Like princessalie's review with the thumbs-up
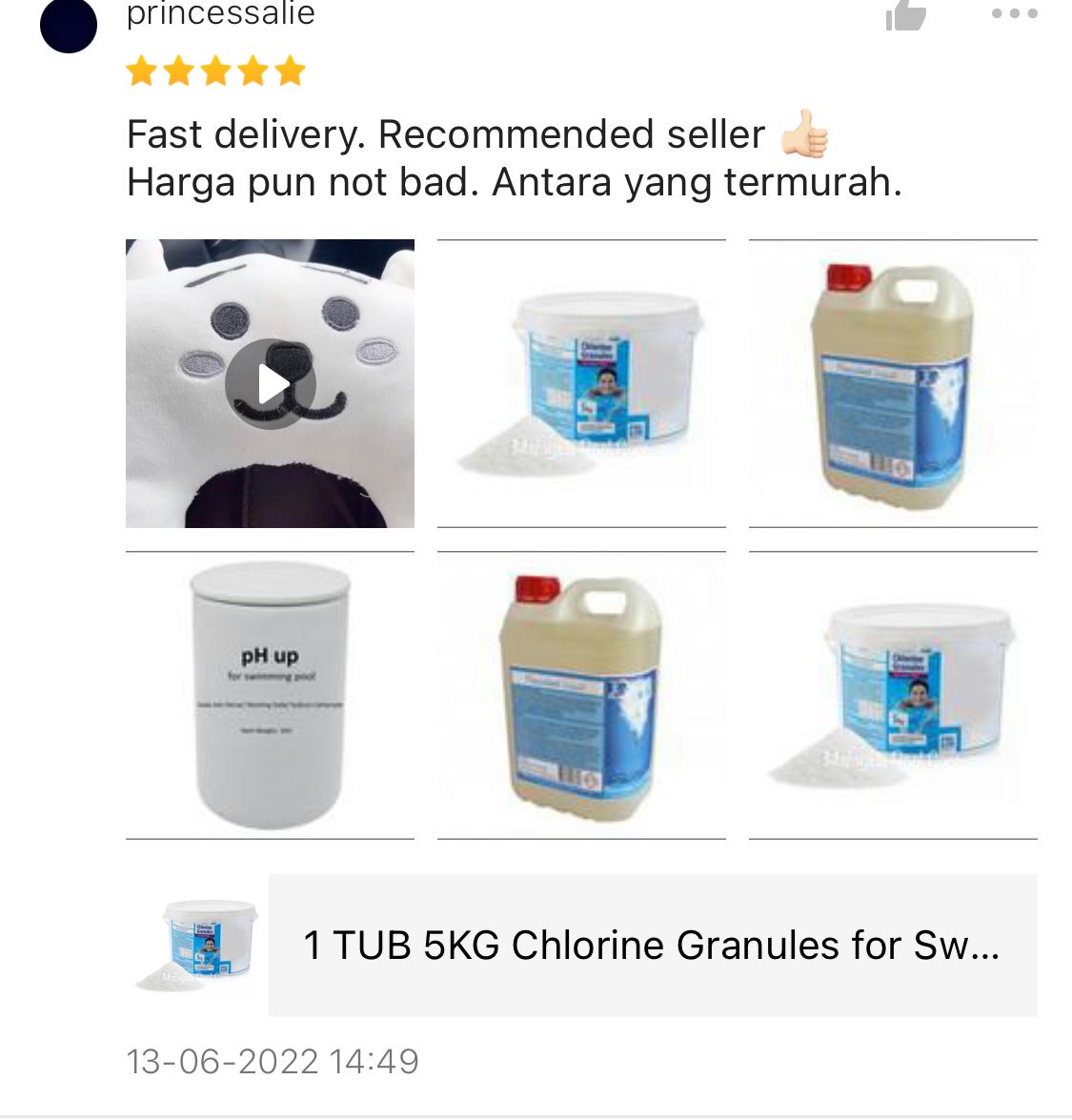1072x1120 pixels. 906,14
